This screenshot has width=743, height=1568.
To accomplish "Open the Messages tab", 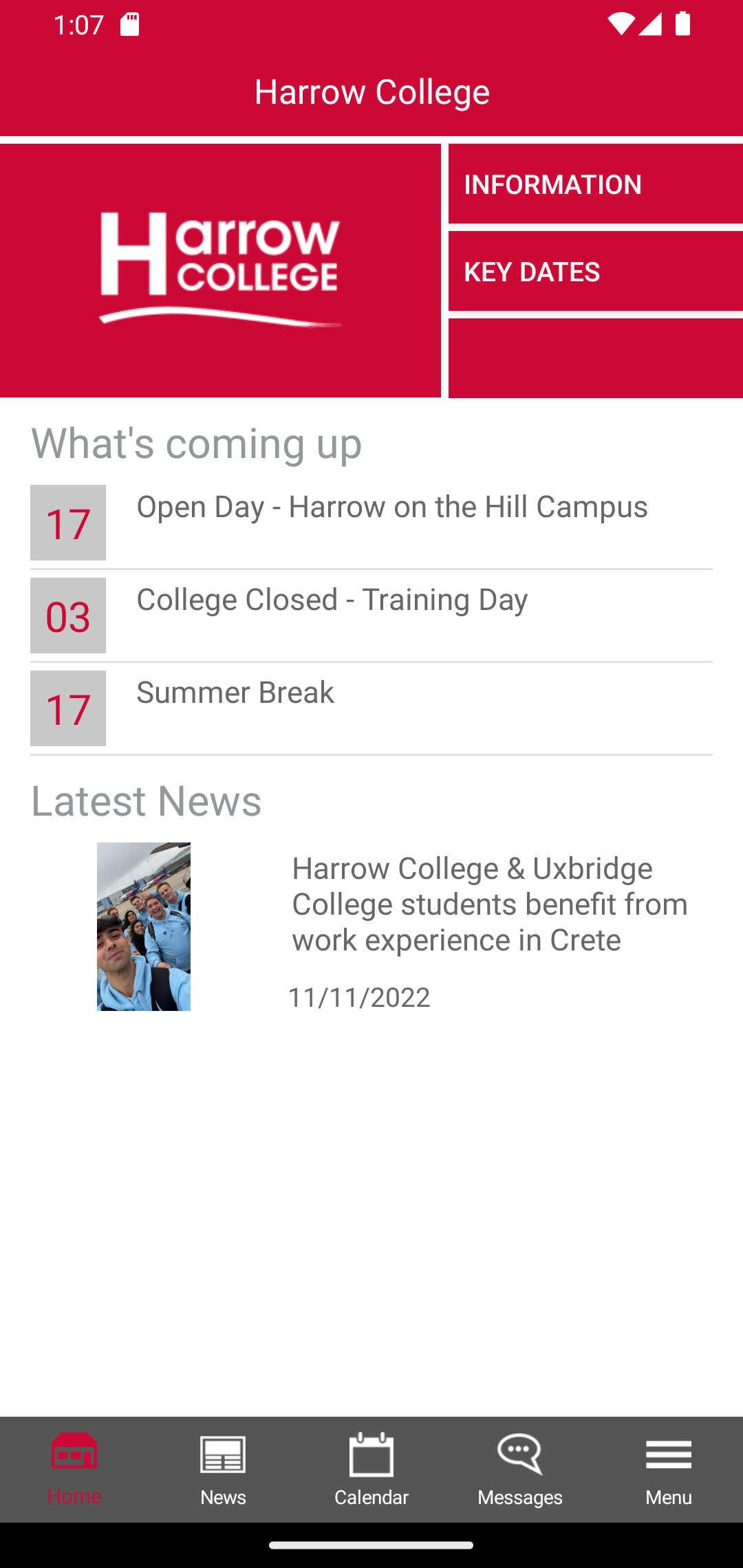I will click(520, 1469).
